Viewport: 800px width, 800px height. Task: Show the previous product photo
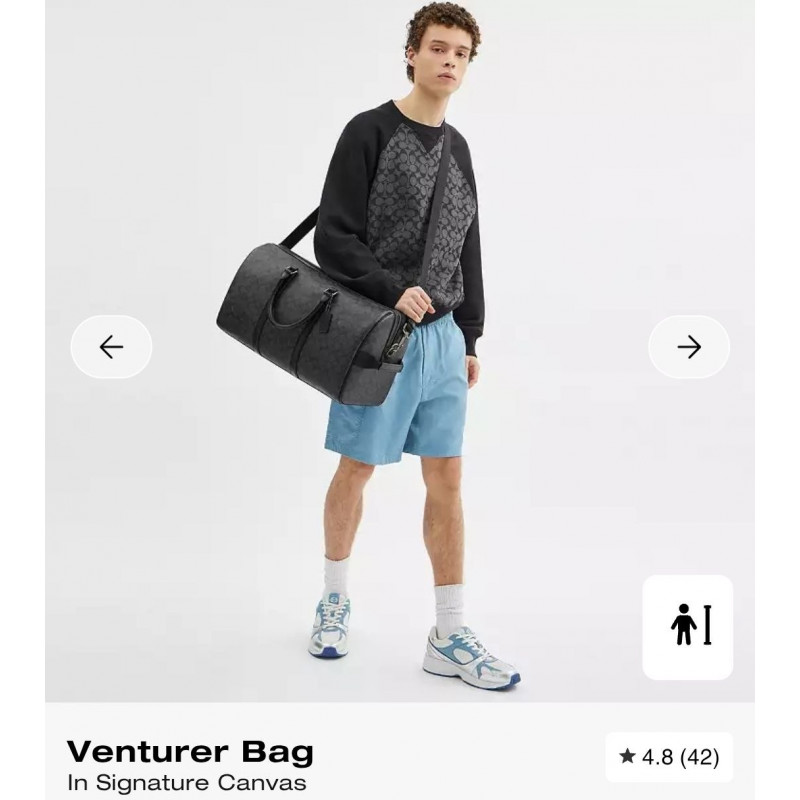[x=111, y=347]
